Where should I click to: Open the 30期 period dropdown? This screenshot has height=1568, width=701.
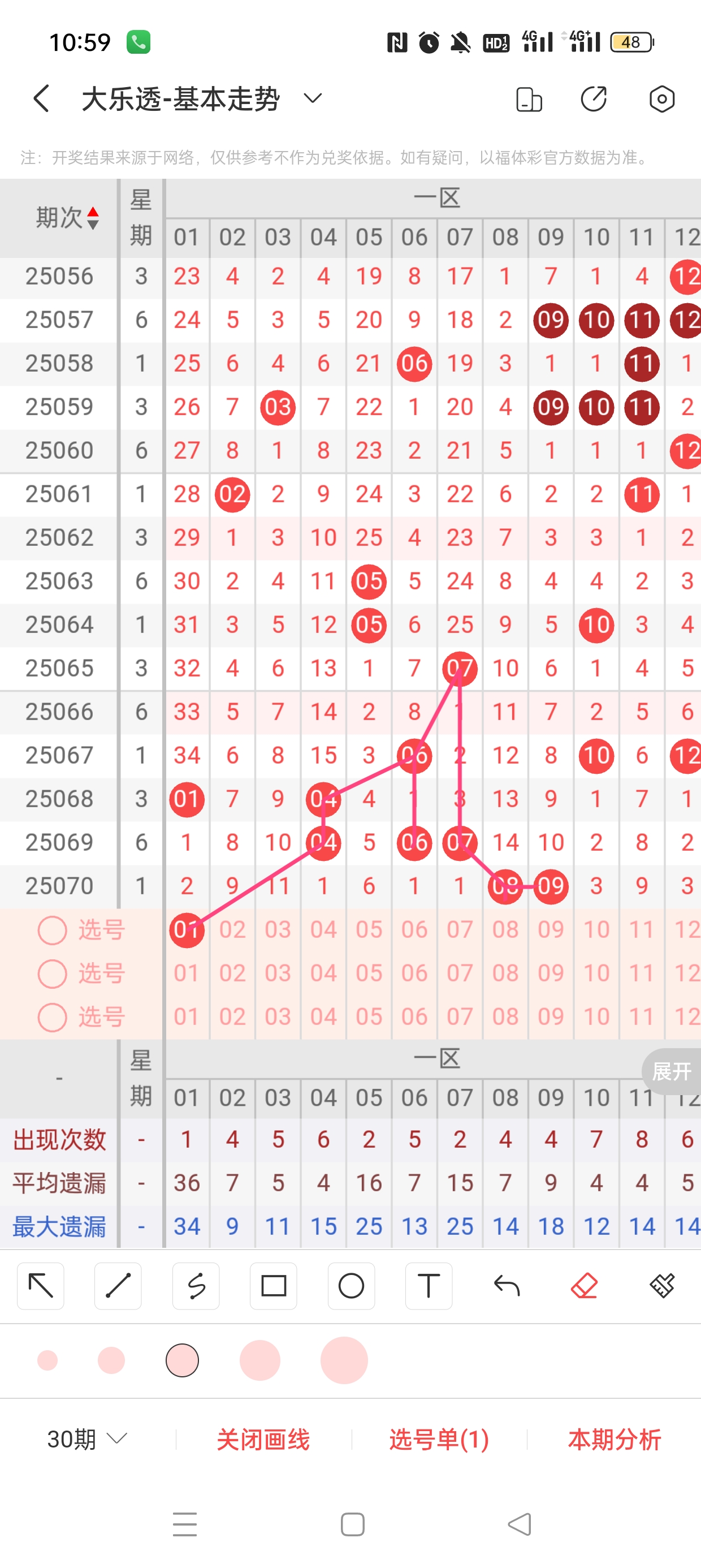87,1439
